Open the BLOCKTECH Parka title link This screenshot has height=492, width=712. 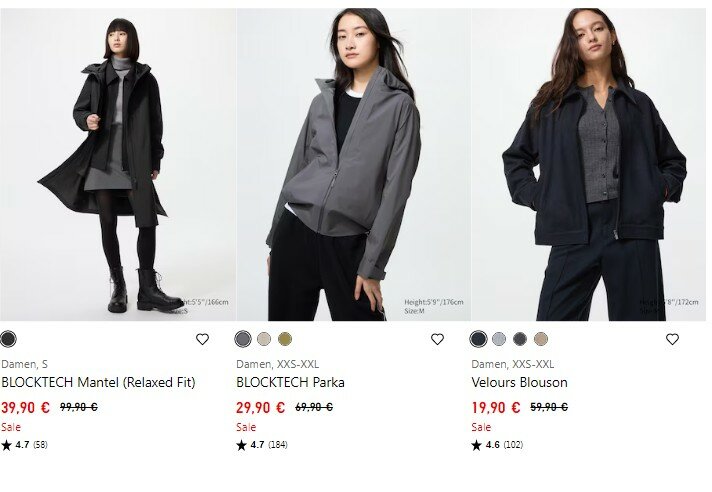(x=290, y=382)
